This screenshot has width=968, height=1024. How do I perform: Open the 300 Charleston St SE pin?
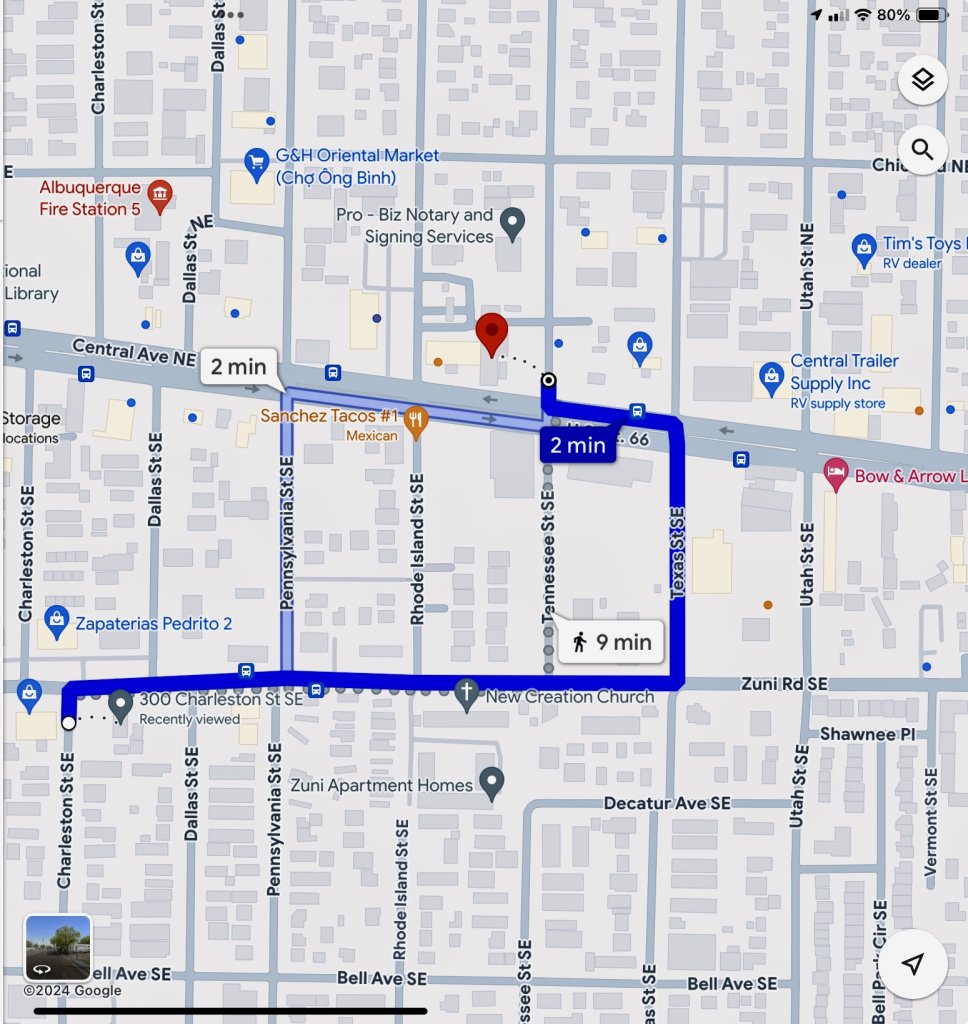pyautogui.click(x=121, y=704)
